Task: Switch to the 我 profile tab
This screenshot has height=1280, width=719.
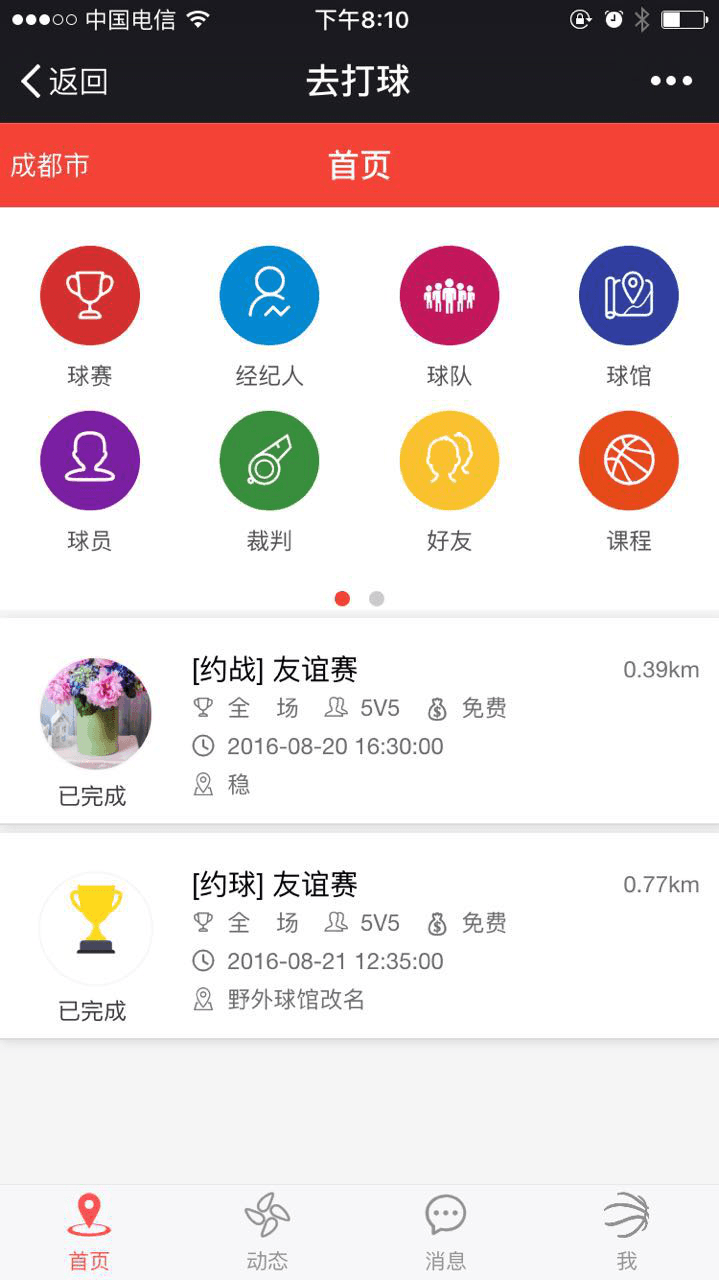Action: [627, 1231]
